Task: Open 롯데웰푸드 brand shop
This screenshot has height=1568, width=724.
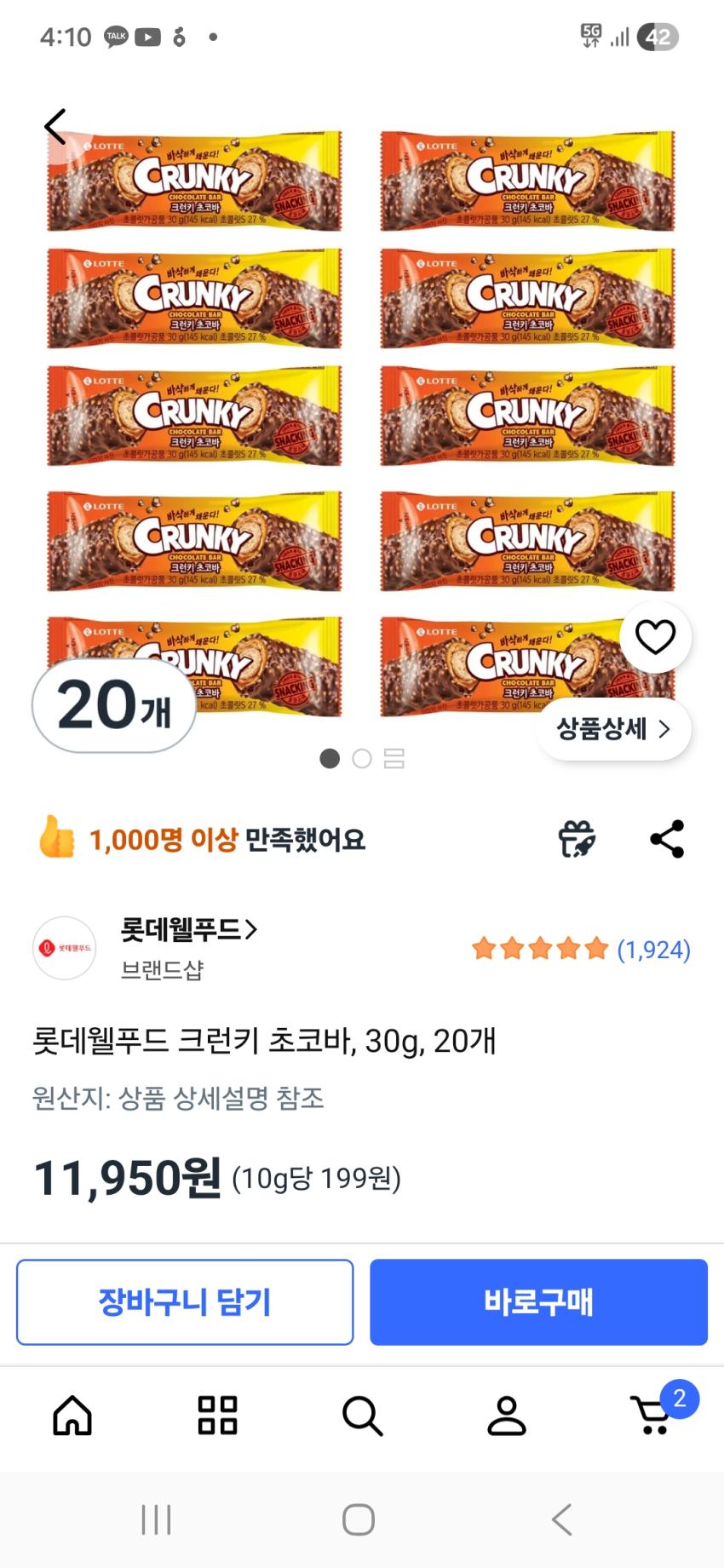Action: point(187,930)
